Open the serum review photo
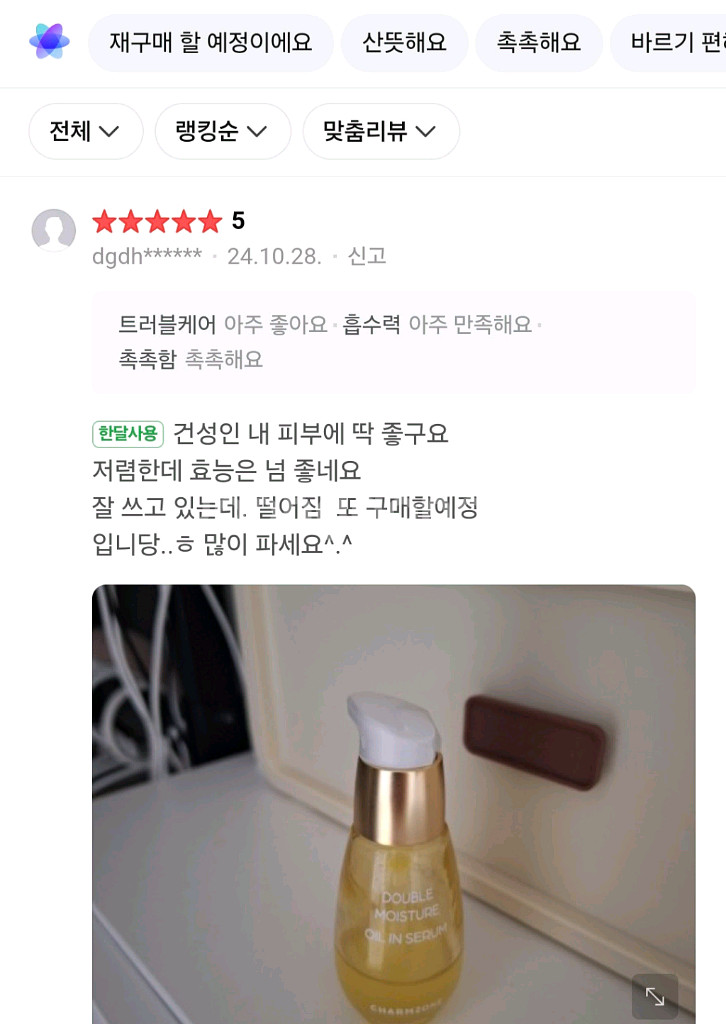Viewport: 726px width, 1024px height. (393, 800)
